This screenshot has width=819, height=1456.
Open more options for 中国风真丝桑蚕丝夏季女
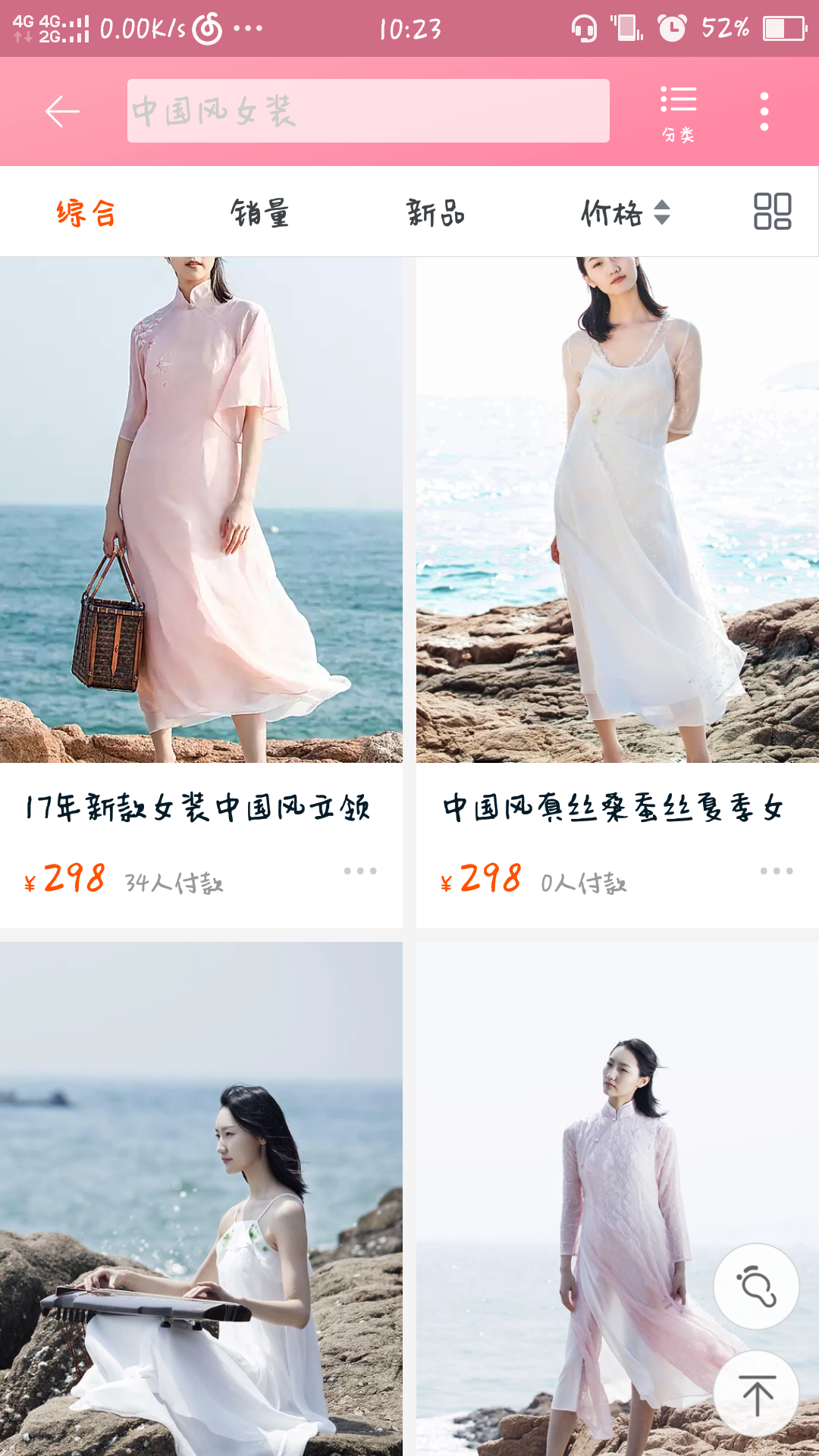tap(777, 871)
